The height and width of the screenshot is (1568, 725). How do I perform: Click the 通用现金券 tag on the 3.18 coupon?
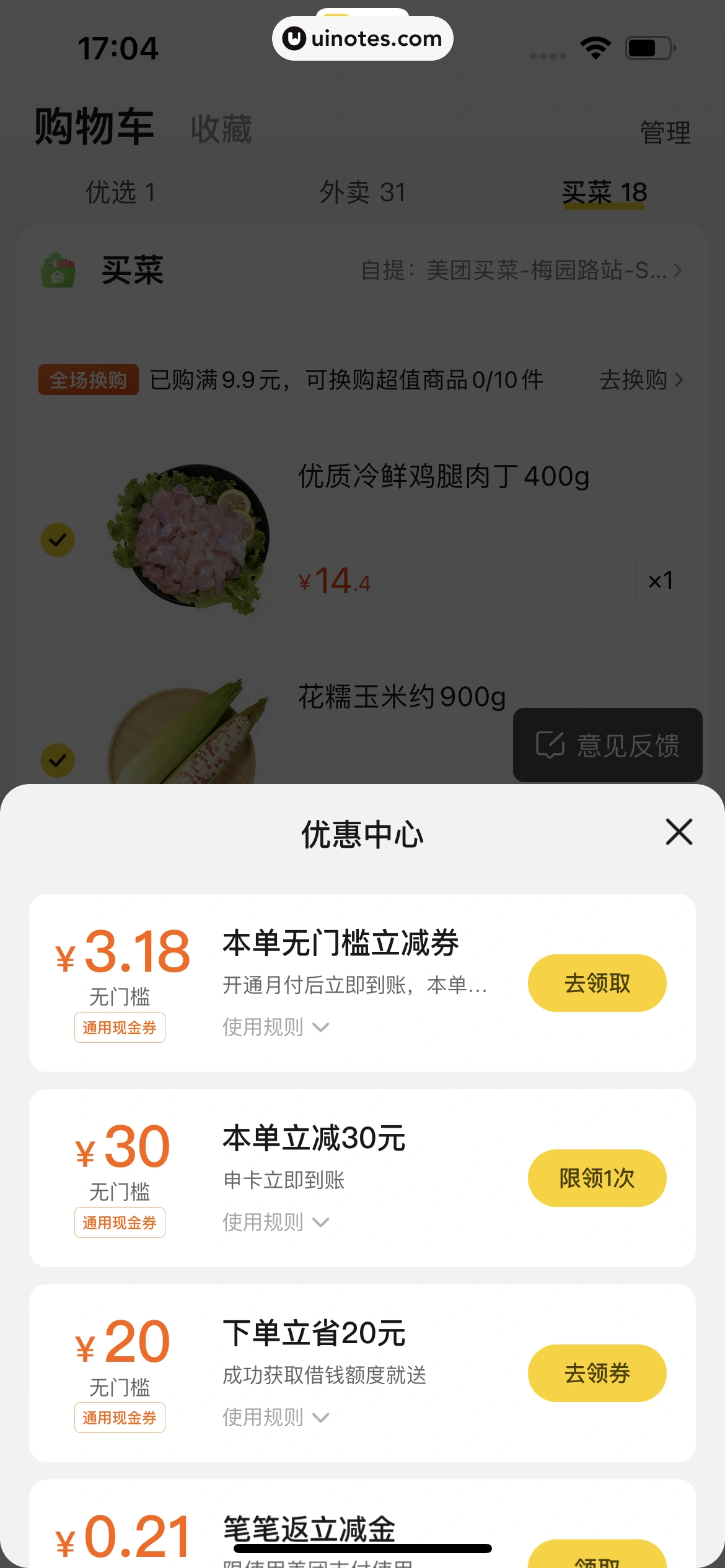click(x=120, y=1027)
